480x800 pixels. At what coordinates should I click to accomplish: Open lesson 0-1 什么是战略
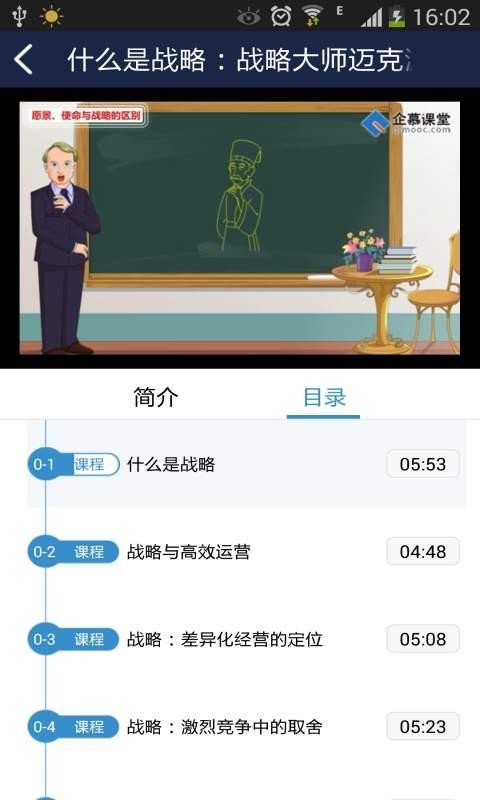(x=246, y=464)
